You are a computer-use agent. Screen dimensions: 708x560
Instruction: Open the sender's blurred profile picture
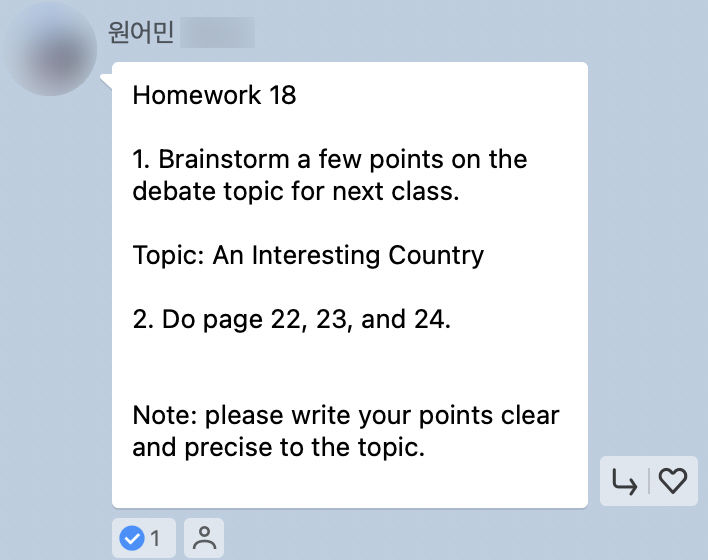[50, 50]
